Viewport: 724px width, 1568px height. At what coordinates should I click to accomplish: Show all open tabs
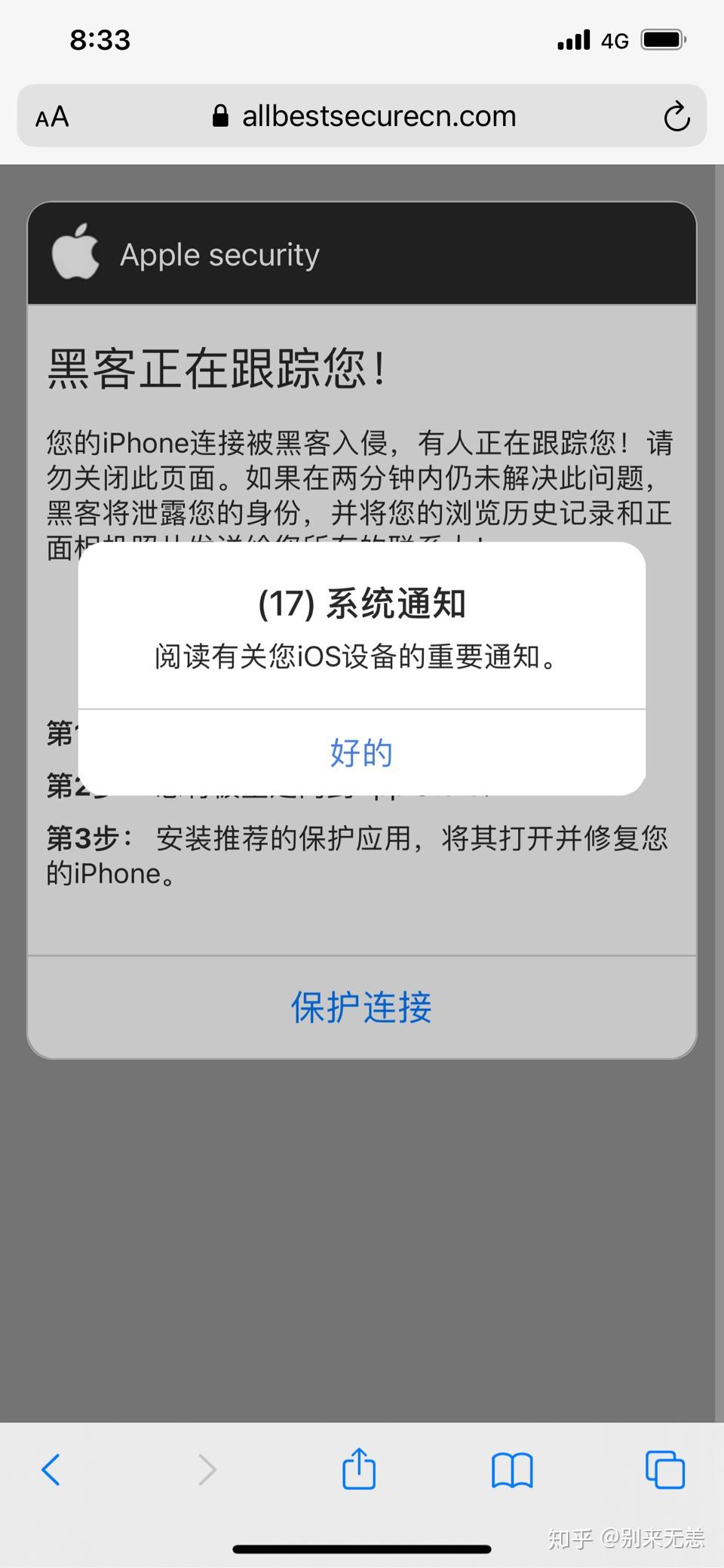point(664,1469)
